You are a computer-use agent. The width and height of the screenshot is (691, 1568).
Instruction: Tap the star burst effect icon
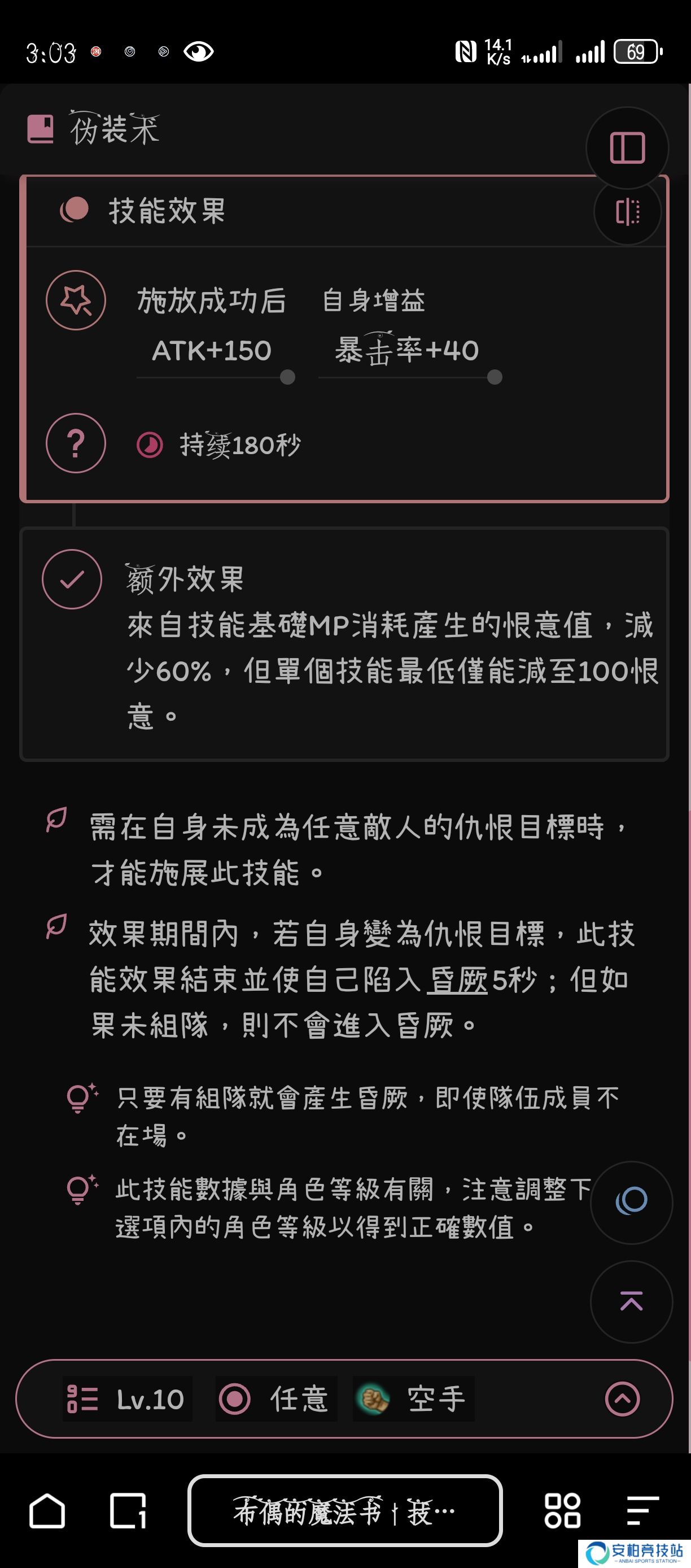coord(76,300)
